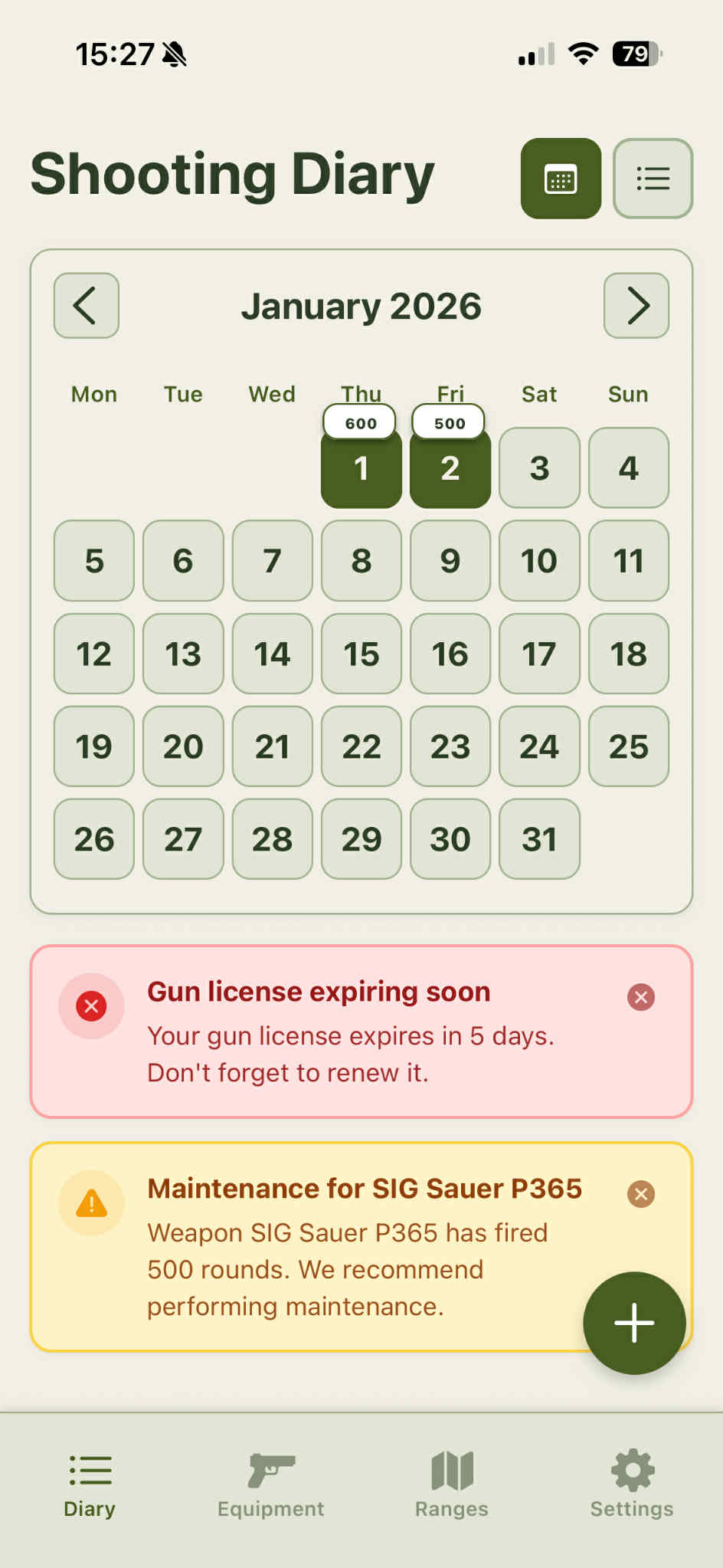
Task: Switch to the Ranges tab
Action: tap(451, 1484)
